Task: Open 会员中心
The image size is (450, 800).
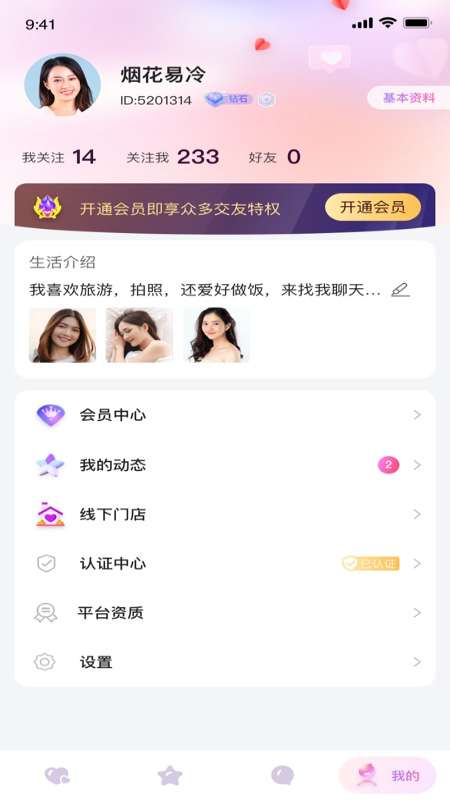Action: 225,415
